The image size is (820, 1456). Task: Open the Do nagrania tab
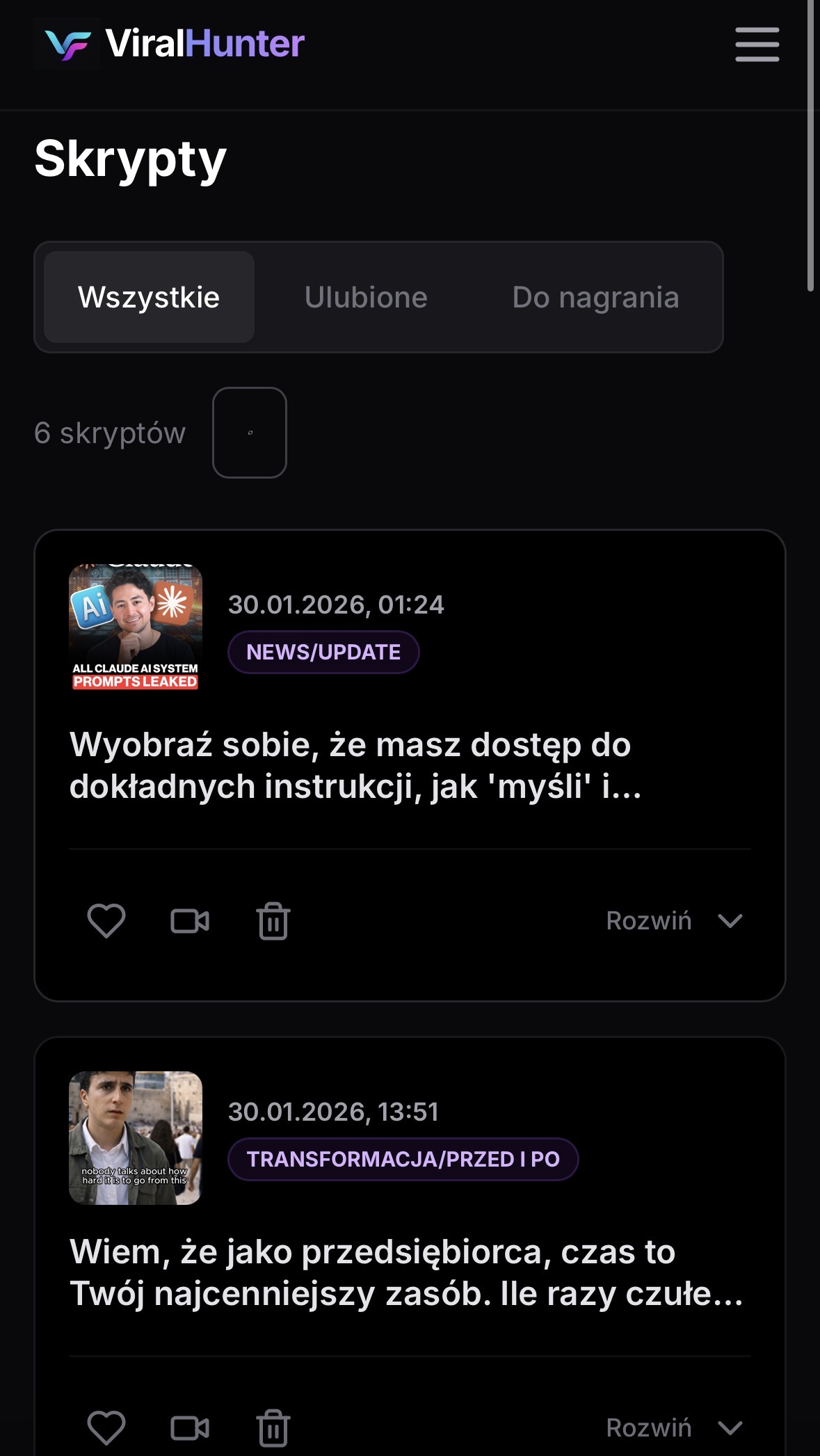click(596, 297)
